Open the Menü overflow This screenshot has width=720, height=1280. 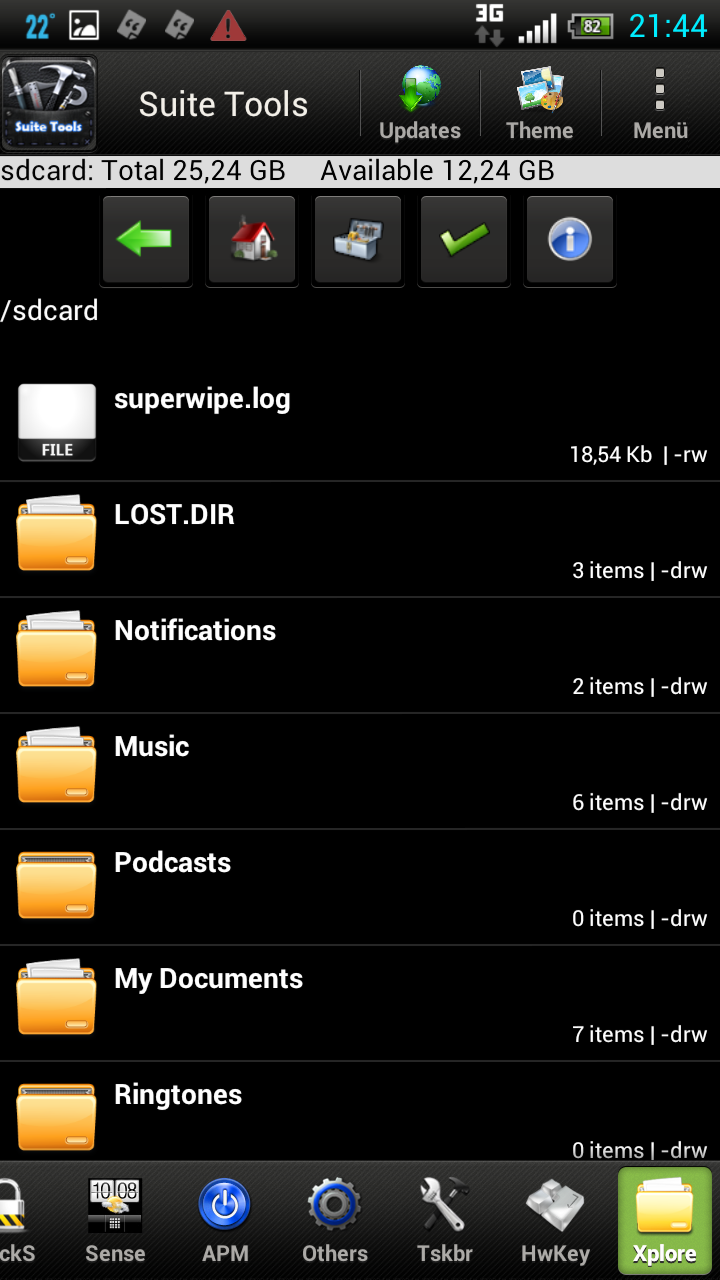tap(660, 104)
